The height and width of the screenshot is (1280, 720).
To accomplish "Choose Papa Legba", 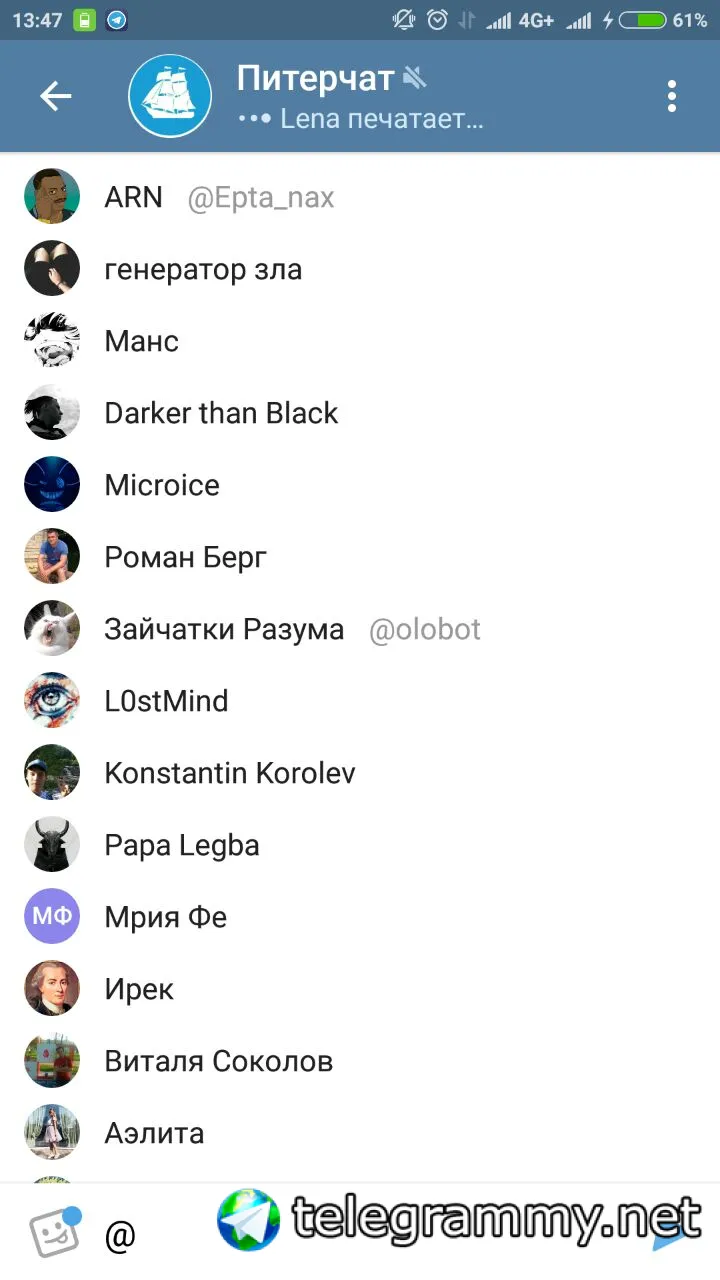I will click(182, 845).
